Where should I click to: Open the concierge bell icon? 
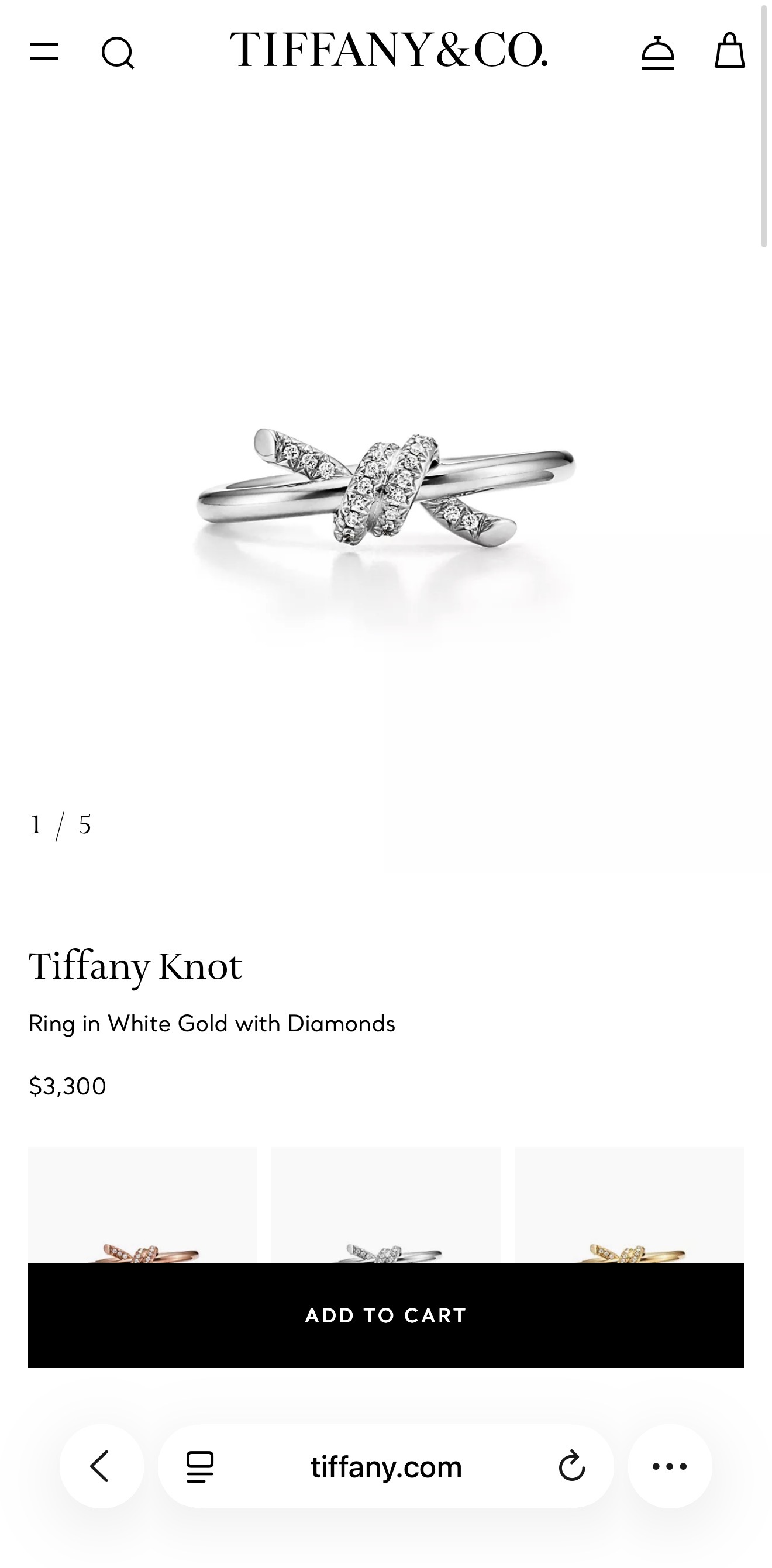(x=657, y=53)
